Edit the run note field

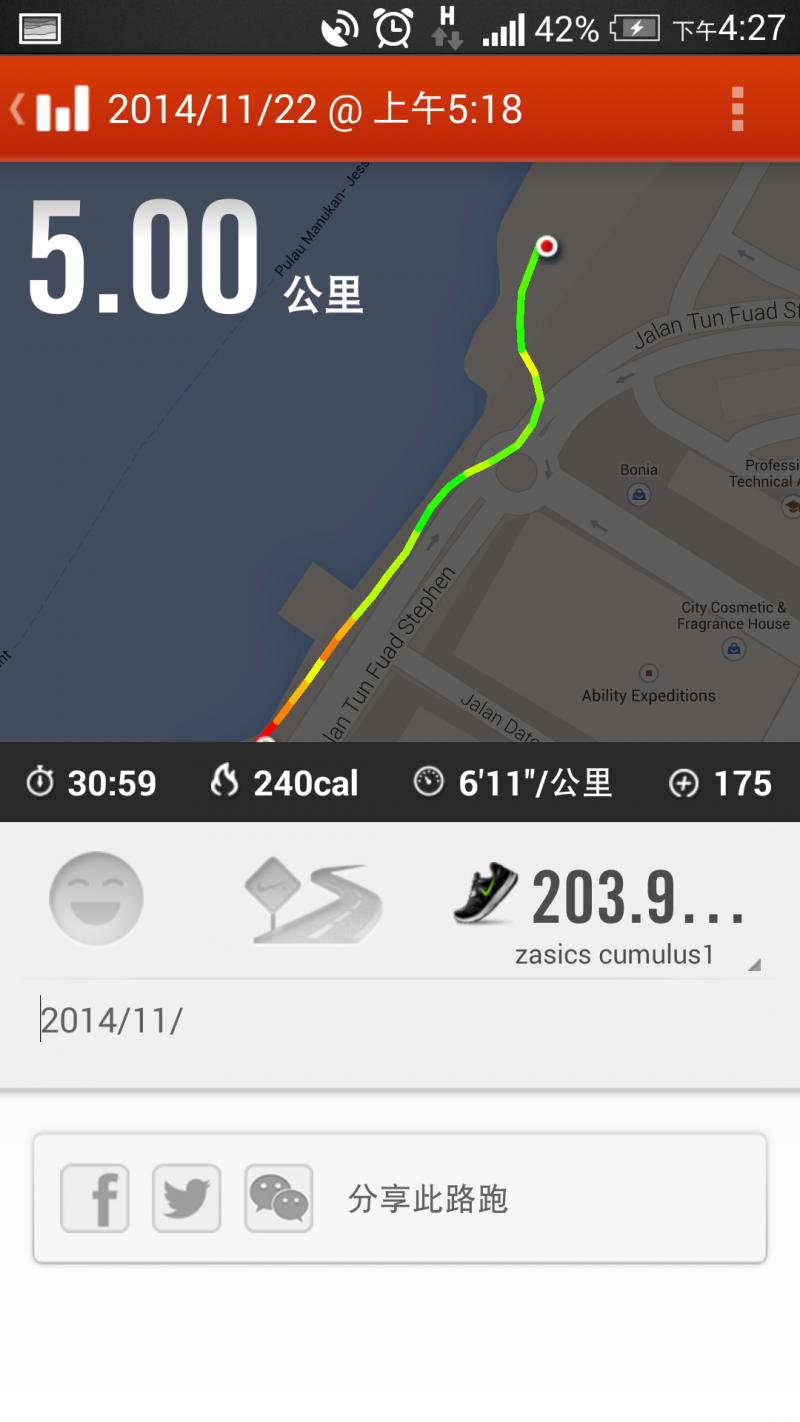tap(400, 1022)
